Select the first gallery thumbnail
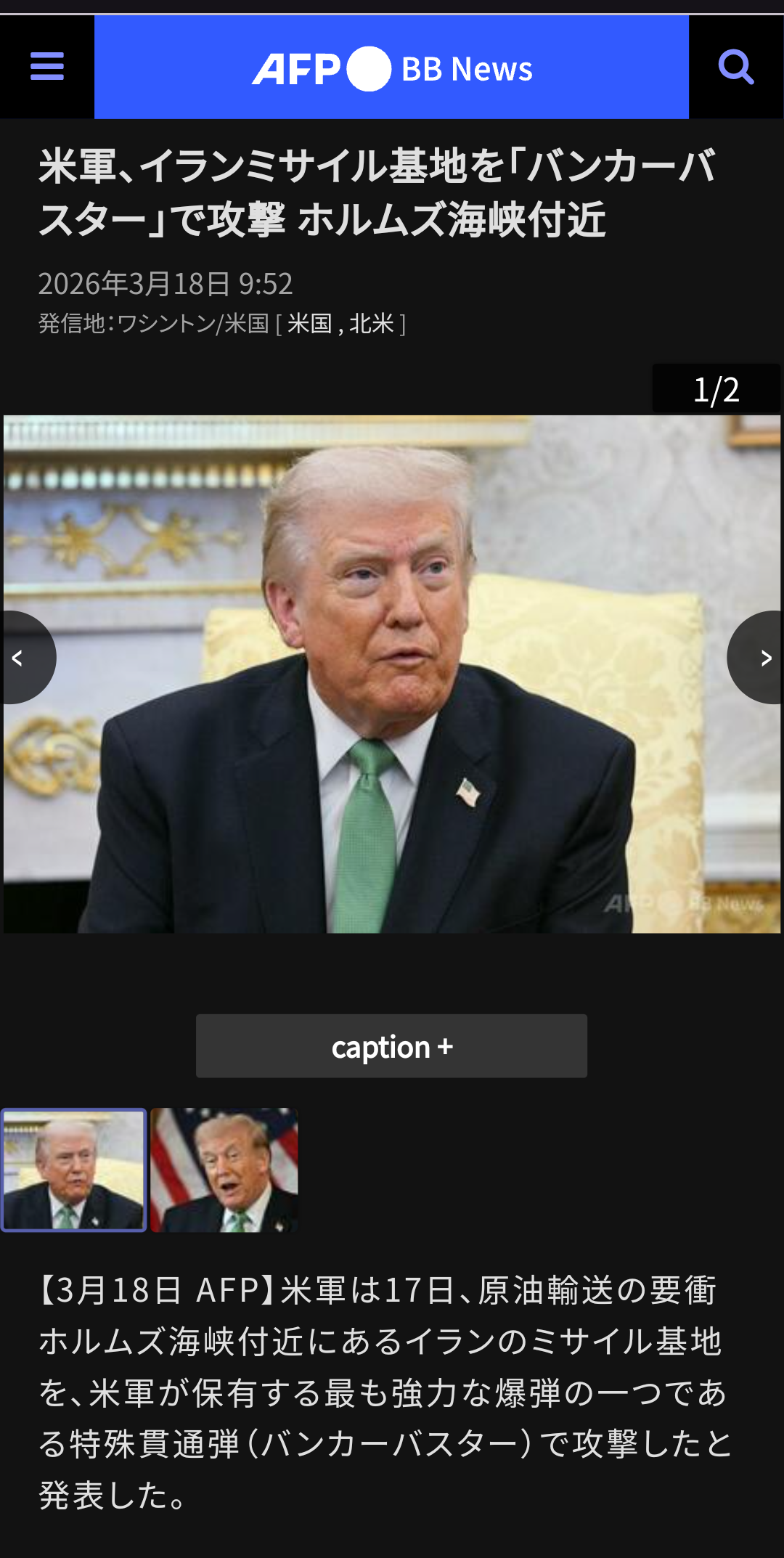Viewport: 784px width, 1558px height. (x=73, y=1170)
